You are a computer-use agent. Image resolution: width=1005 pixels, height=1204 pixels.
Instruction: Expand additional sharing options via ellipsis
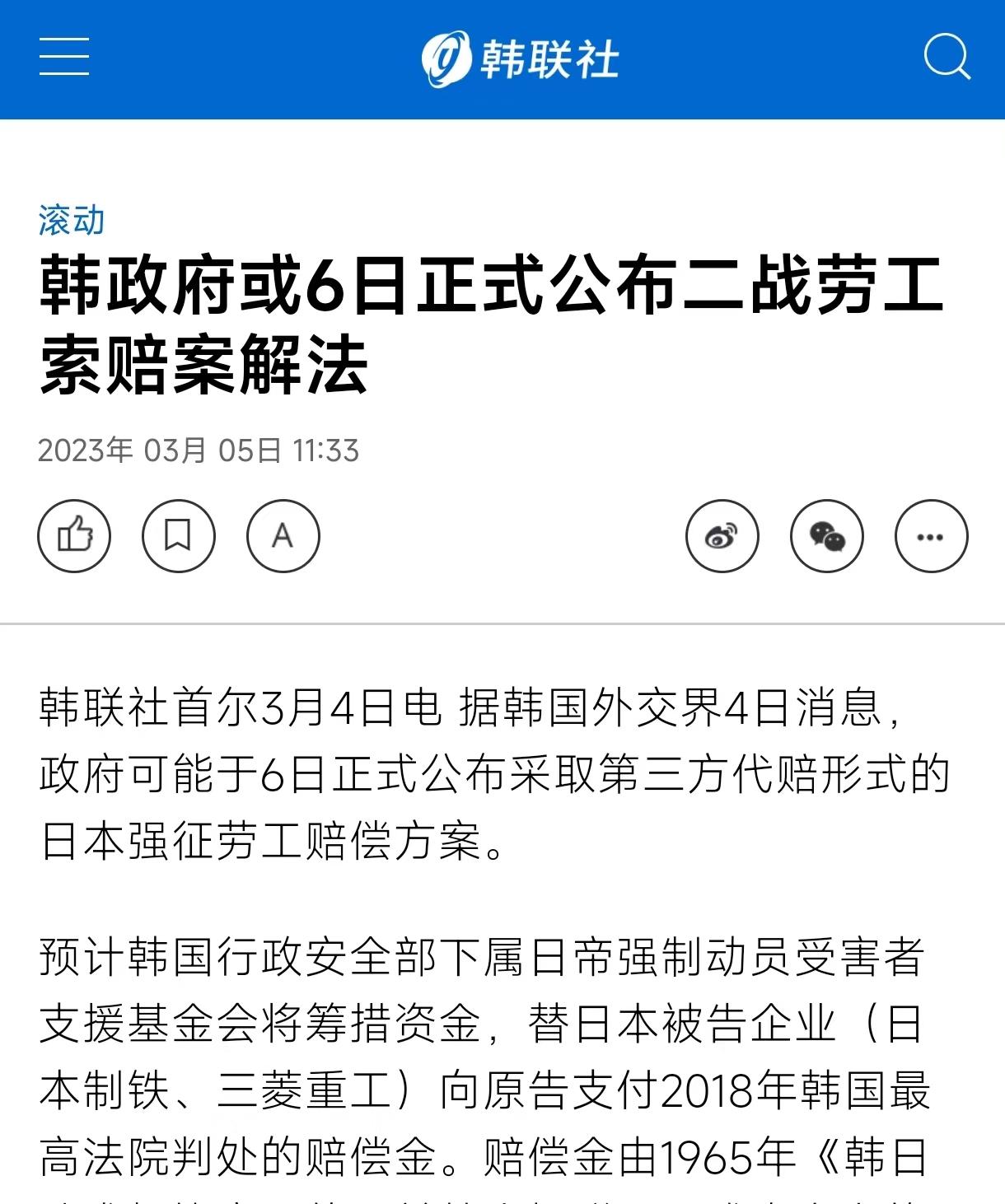tap(930, 535)
